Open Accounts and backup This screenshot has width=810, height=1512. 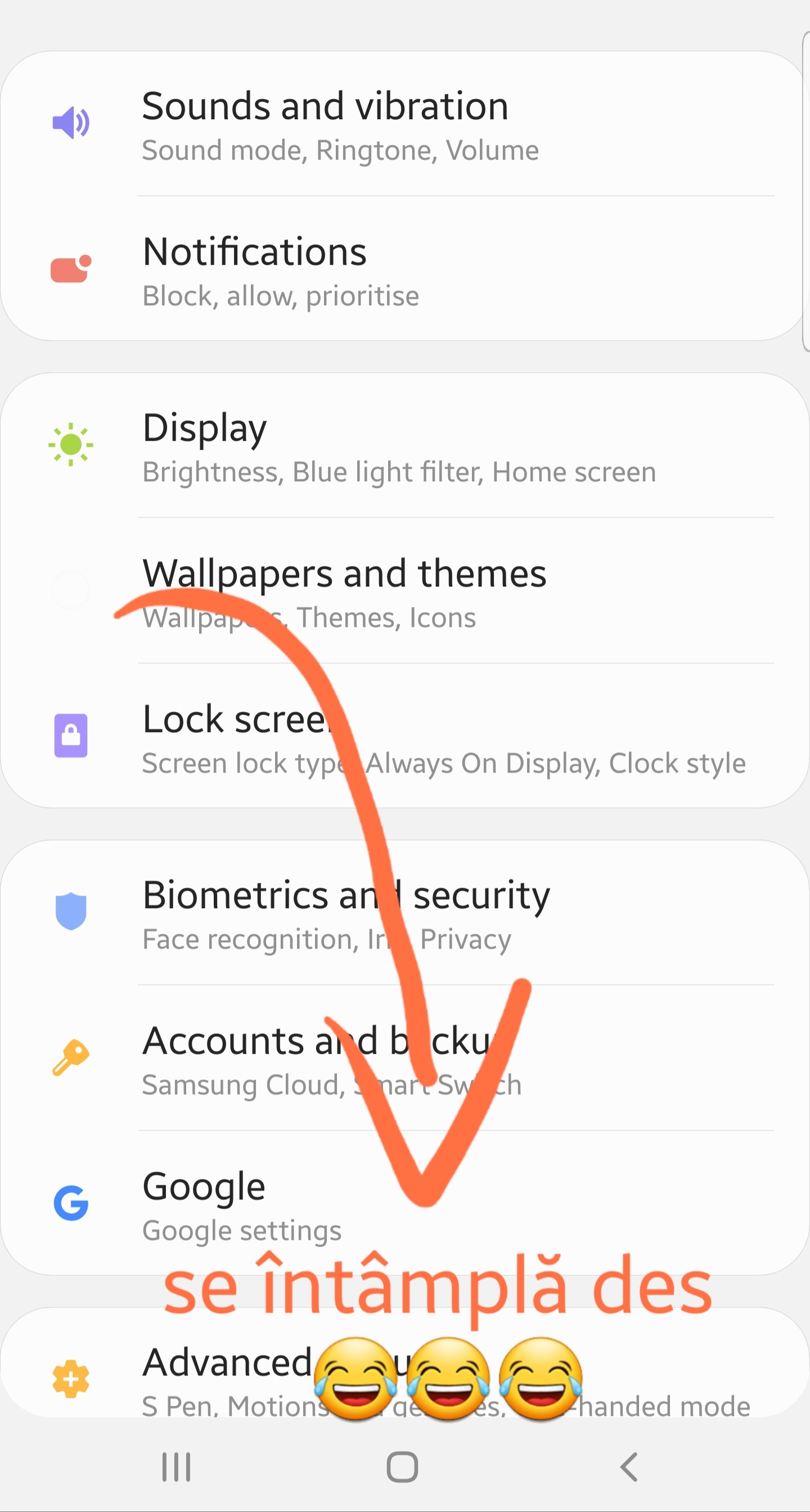coord(404,1058)
